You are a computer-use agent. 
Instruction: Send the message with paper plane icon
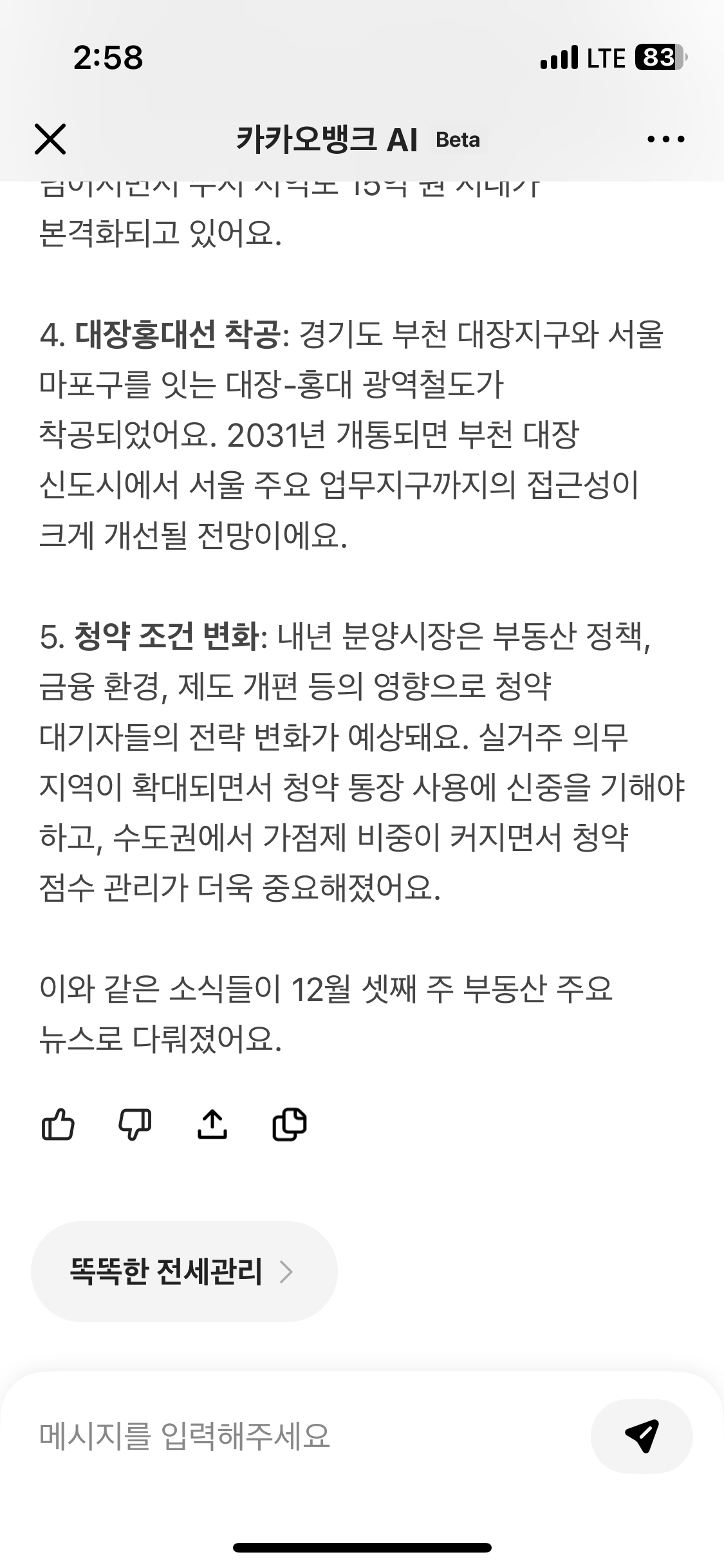click(x=642, y=1437)
